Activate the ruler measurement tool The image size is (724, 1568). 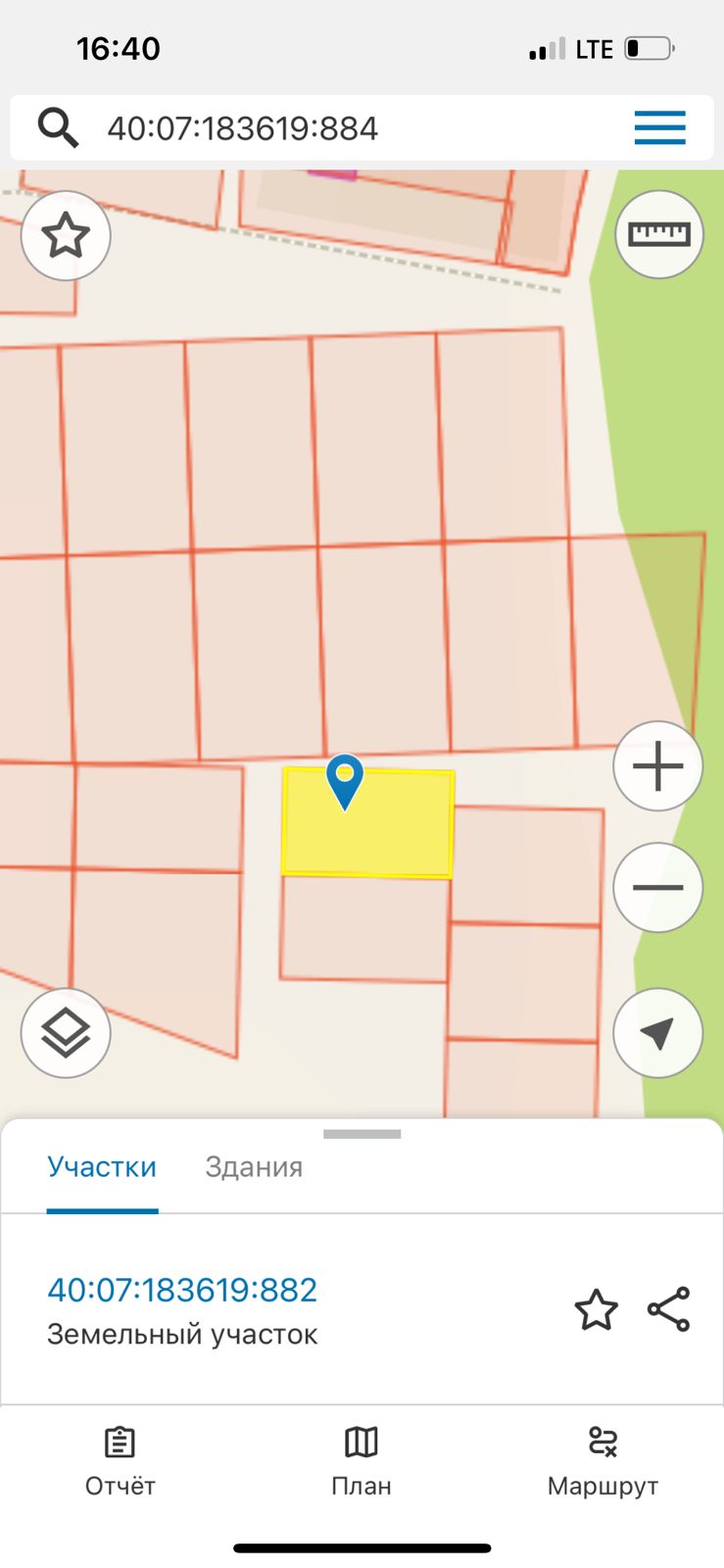tap(659, 234)
